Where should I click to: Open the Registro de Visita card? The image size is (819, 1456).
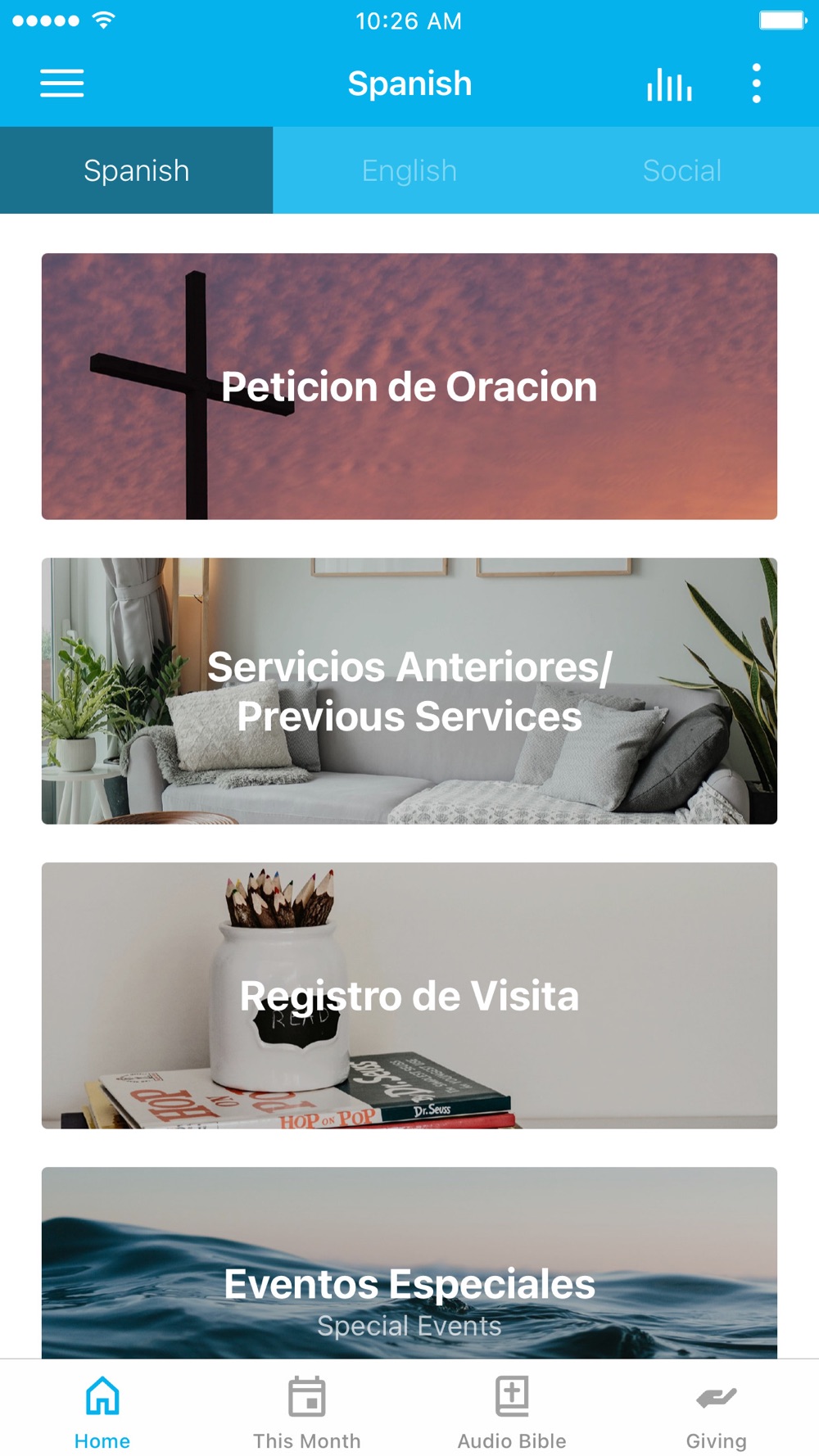(x=409, y=996)
